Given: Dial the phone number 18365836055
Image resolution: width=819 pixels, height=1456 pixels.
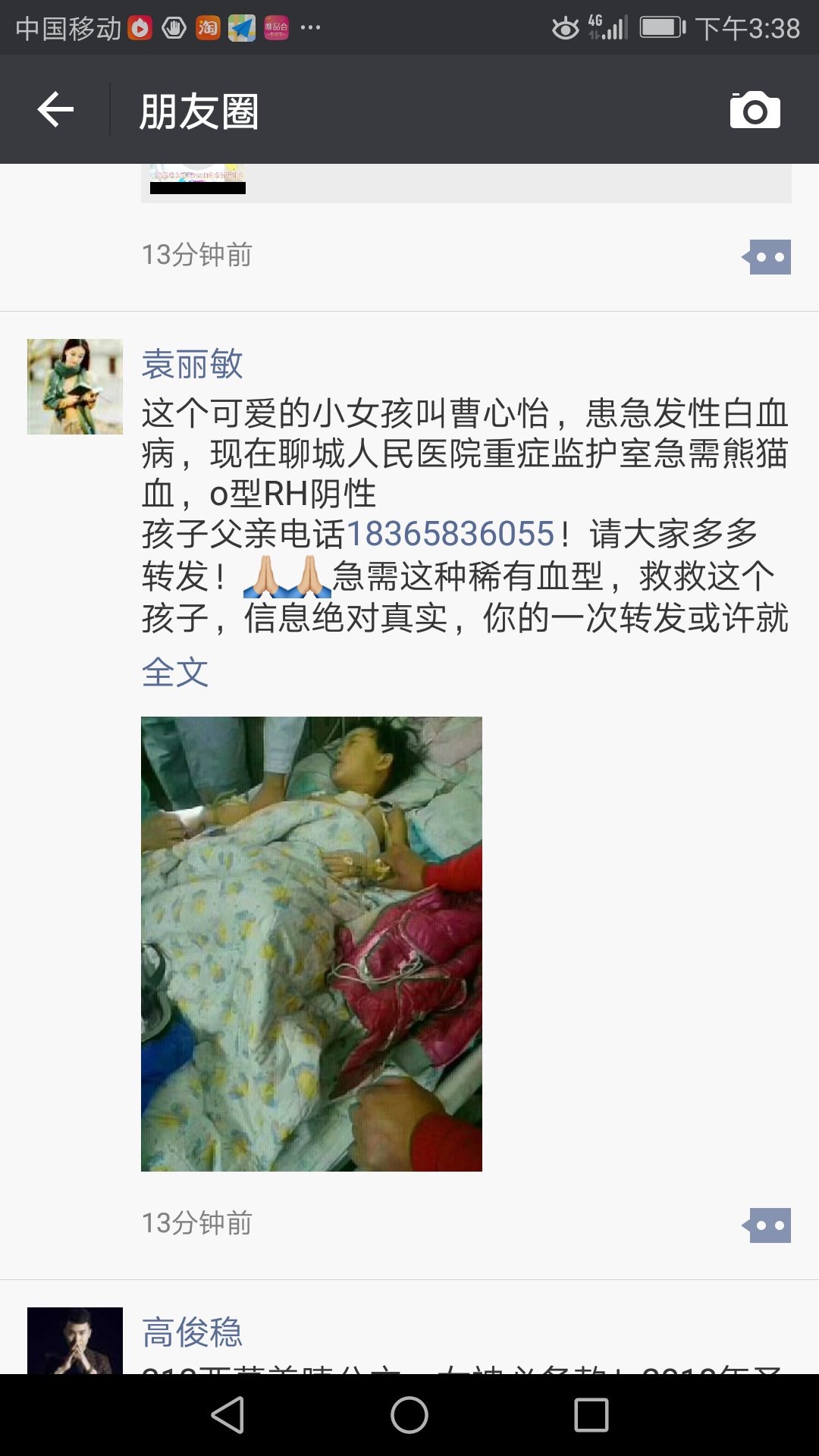Looking at the screenshot, I should pos(450,534).
